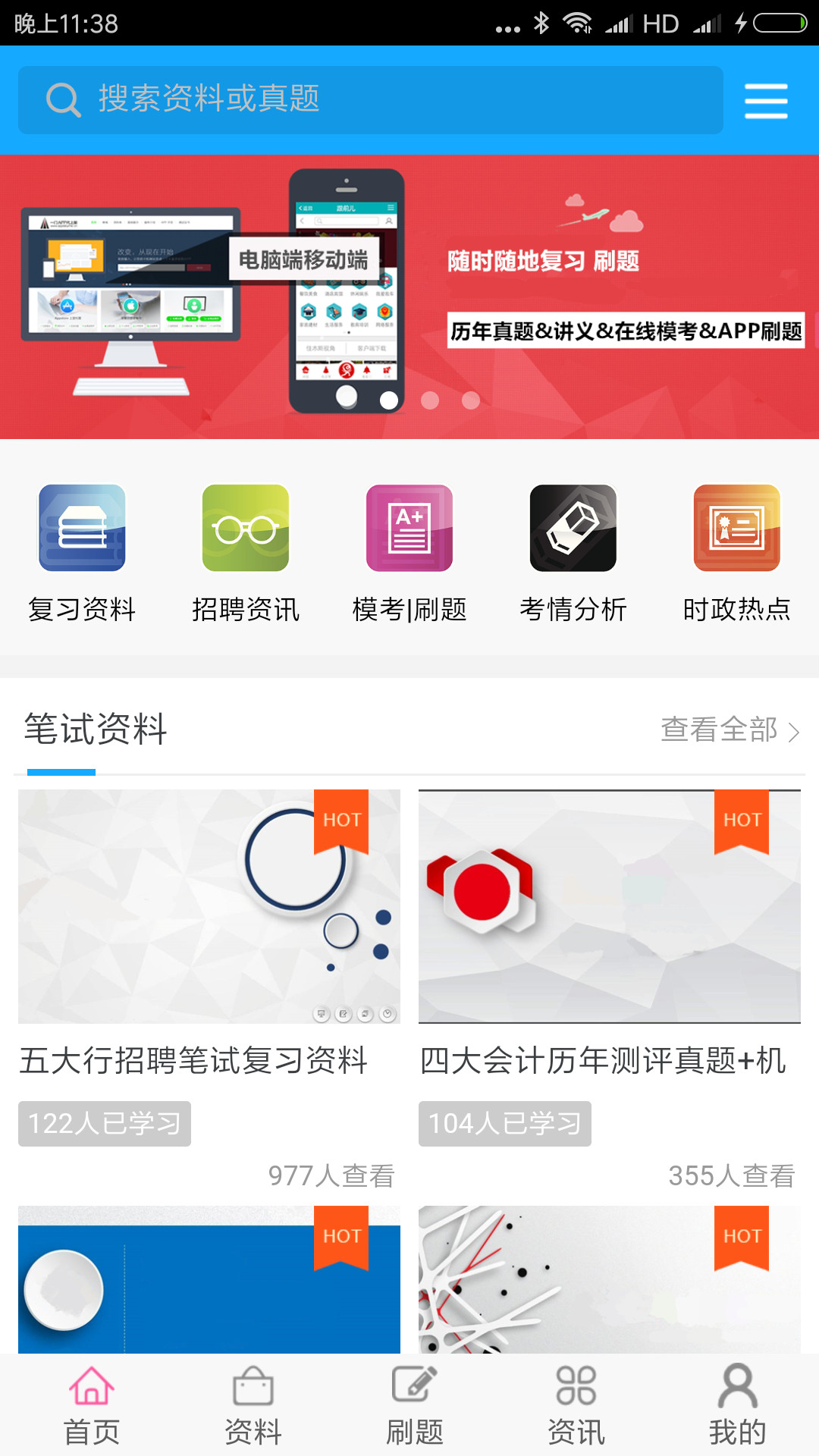Switch to the 首页 tab
The height and width of the screenshot is (1456, 819).
click(x=92, y=1405)
